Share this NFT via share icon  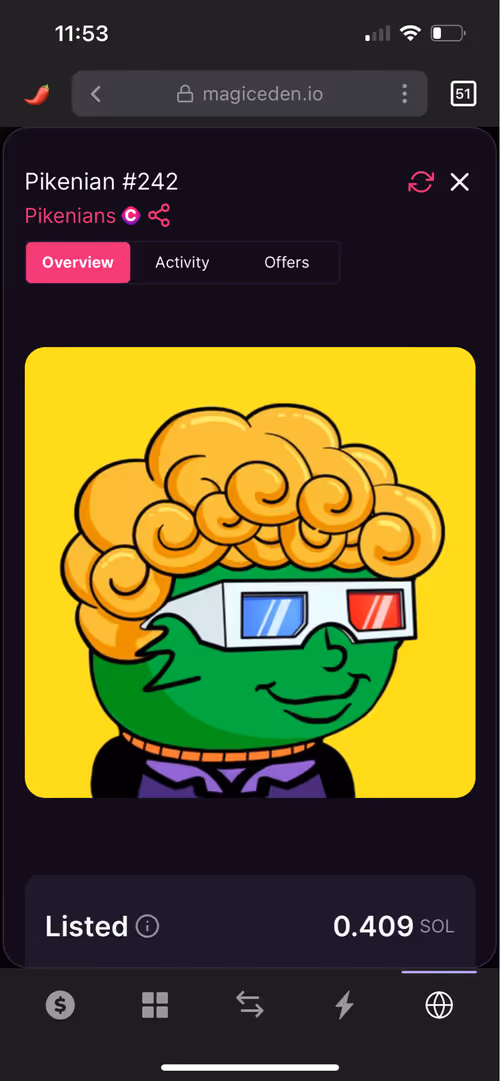point(159,216)
